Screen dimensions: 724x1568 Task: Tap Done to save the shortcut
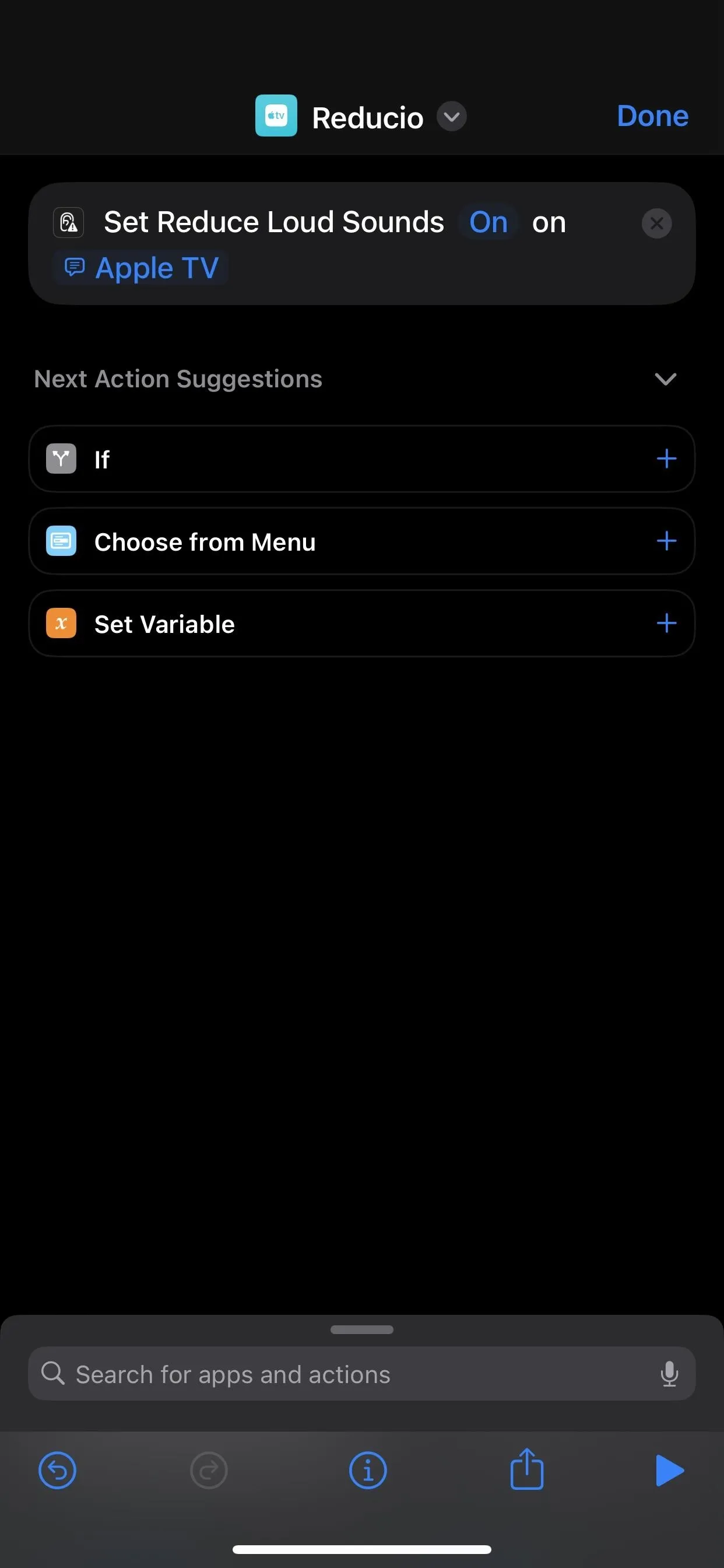652,116
